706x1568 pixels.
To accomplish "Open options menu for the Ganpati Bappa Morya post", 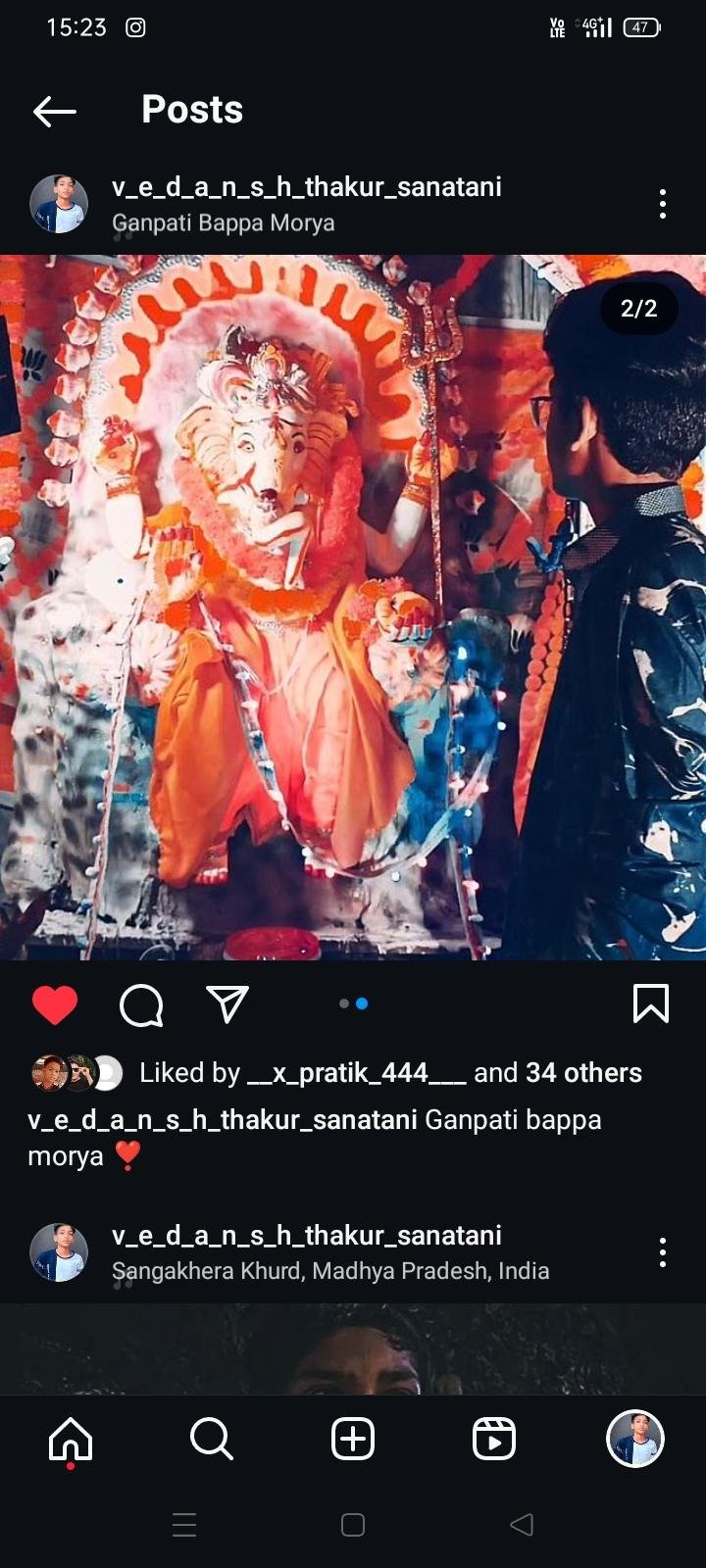I will tap(663, 204).
